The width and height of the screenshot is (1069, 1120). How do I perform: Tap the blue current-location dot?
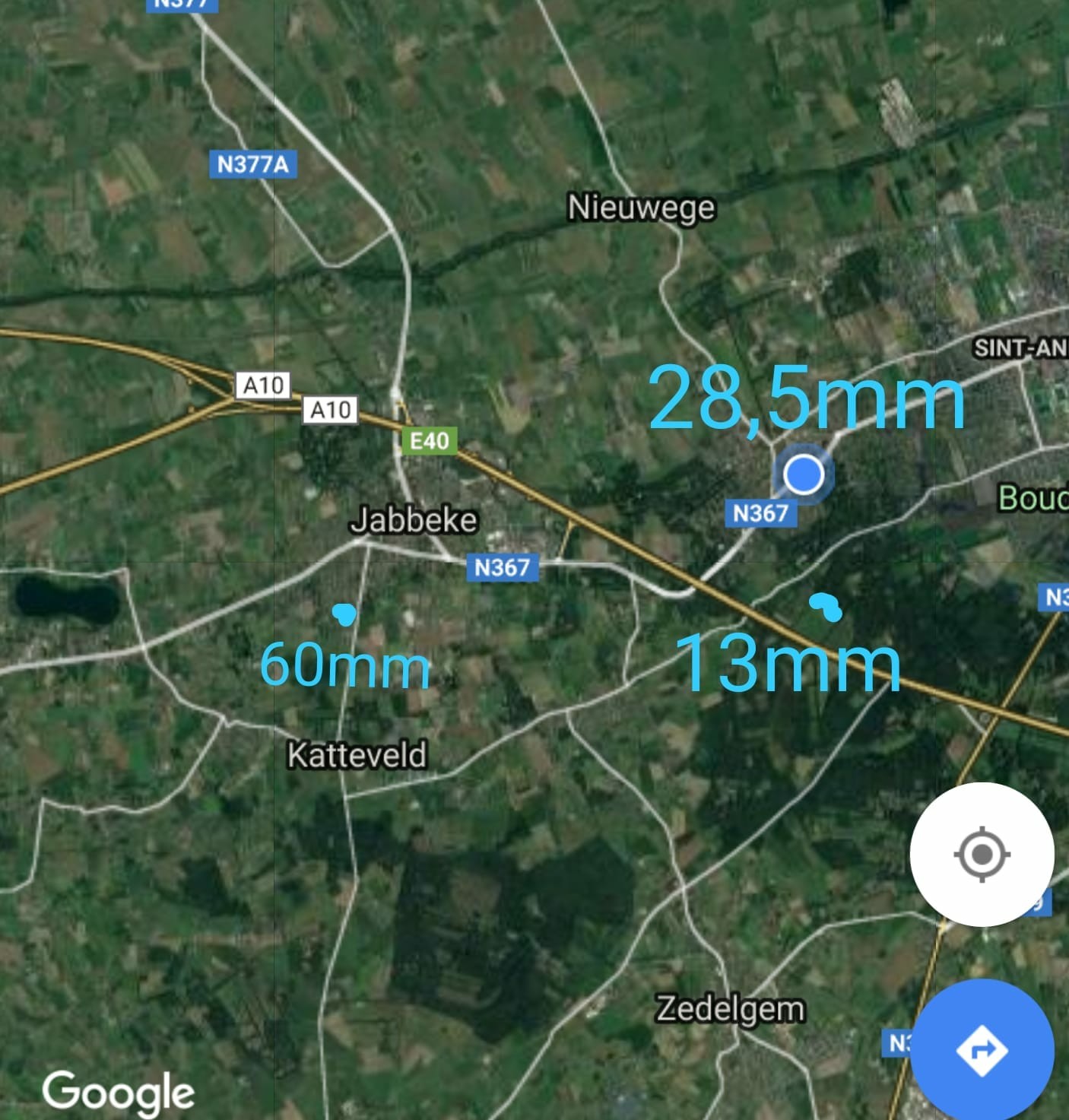coord(803,474)
